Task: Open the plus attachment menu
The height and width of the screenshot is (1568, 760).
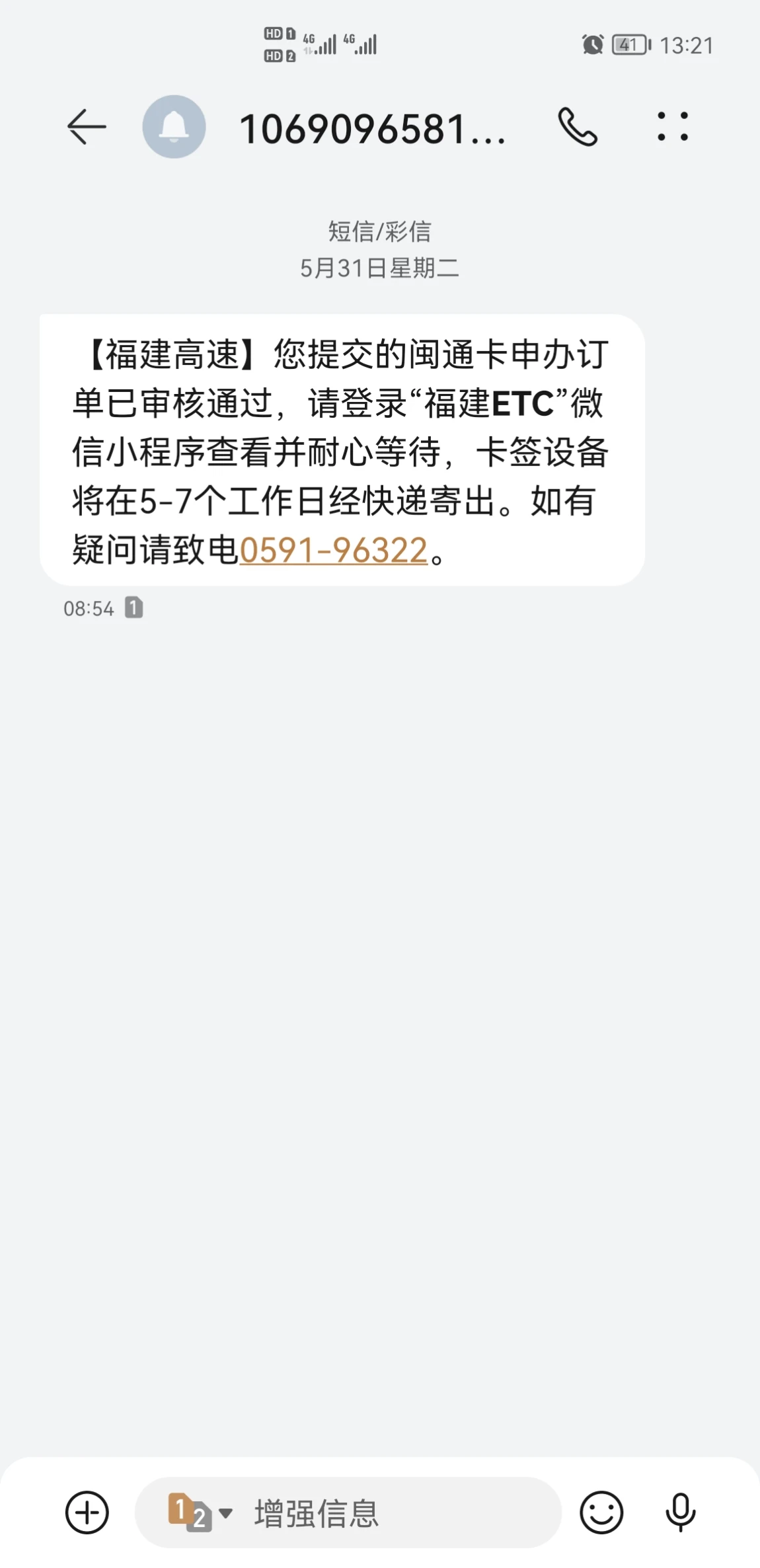Action: (87, 1512)
